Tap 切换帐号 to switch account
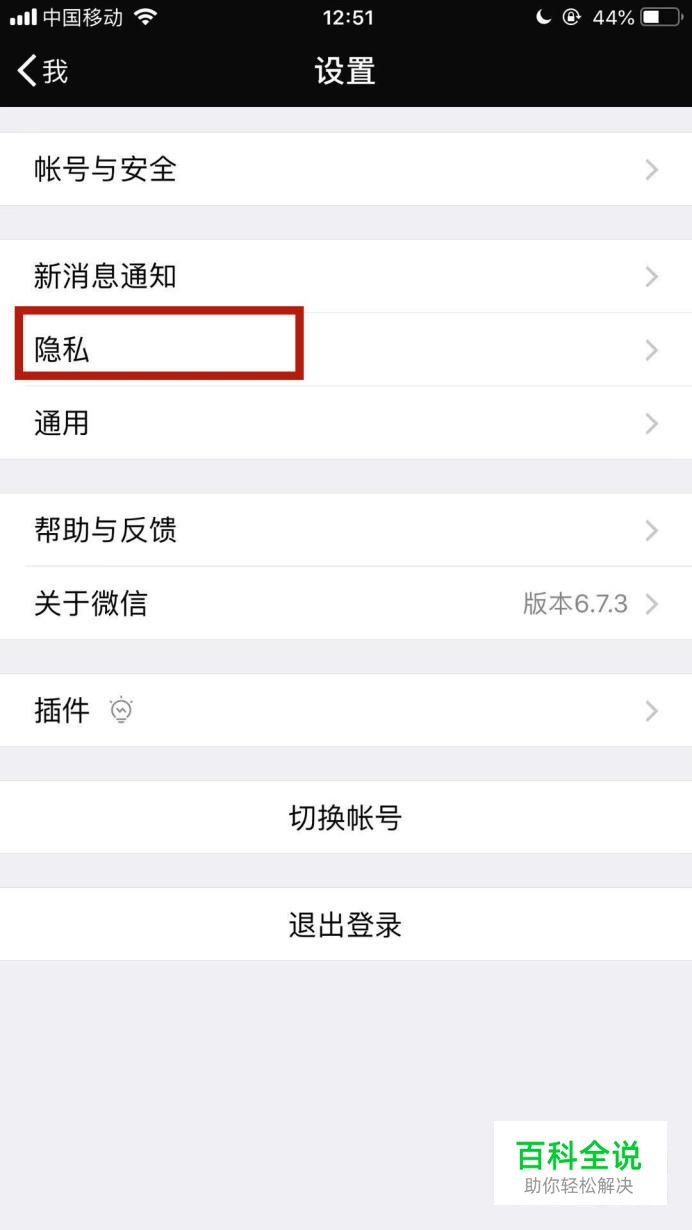Image resolution: width=692 pixels, height=1230 pixels. click(x=345, y=818)
